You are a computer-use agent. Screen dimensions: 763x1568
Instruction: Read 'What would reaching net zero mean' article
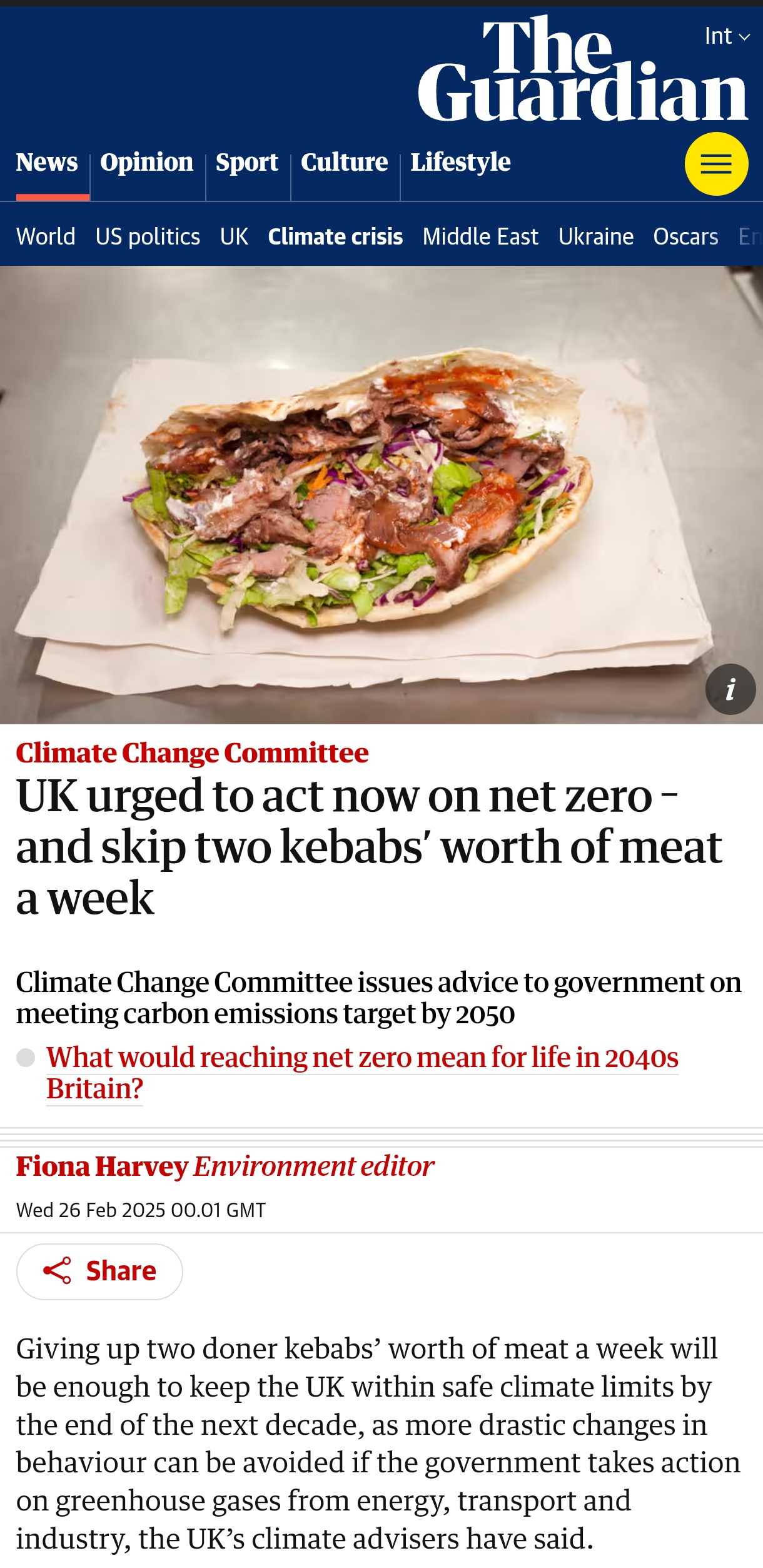coord(361,1058)
